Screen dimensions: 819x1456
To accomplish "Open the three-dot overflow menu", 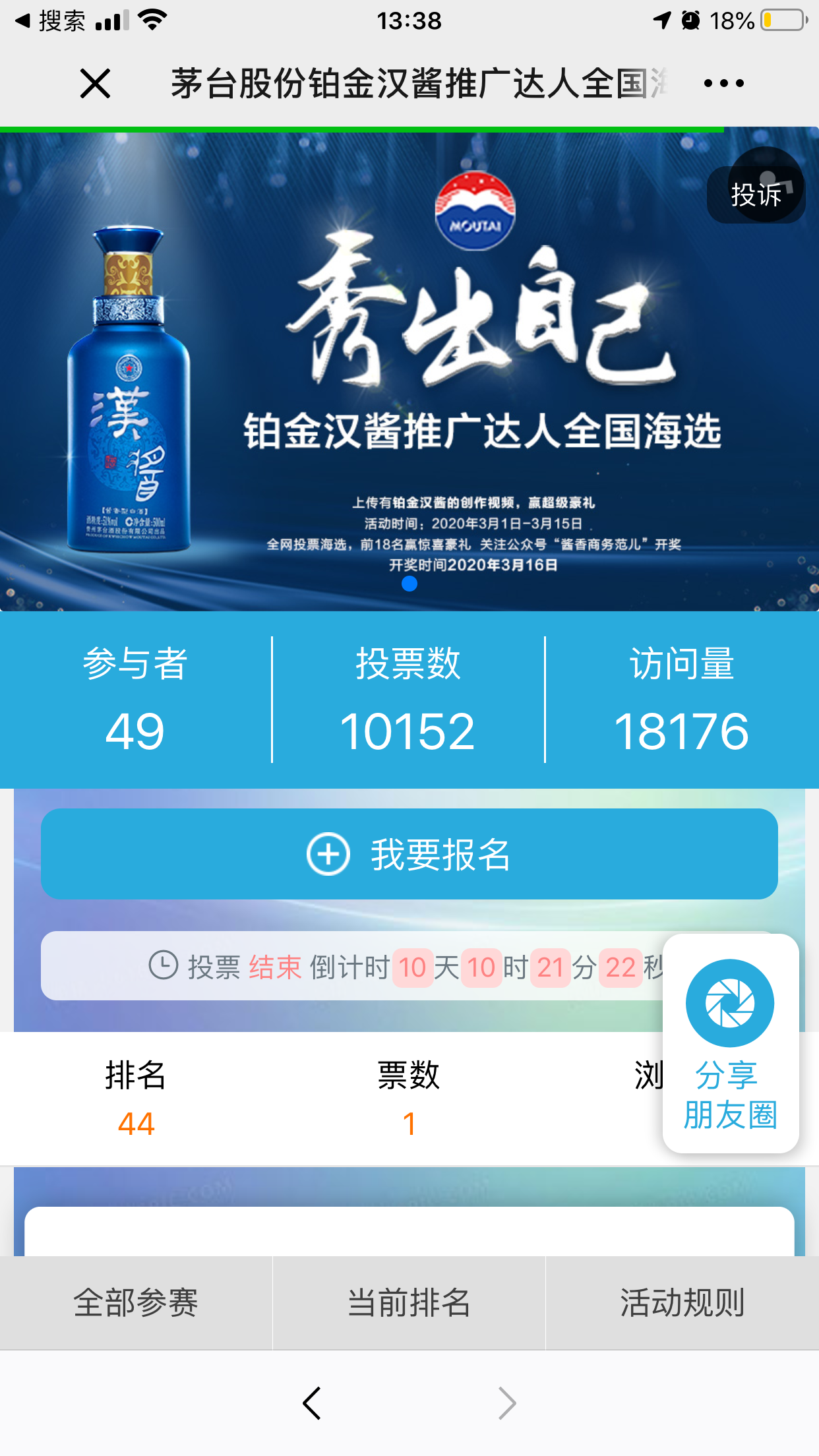I will click(x=723, y=83).
